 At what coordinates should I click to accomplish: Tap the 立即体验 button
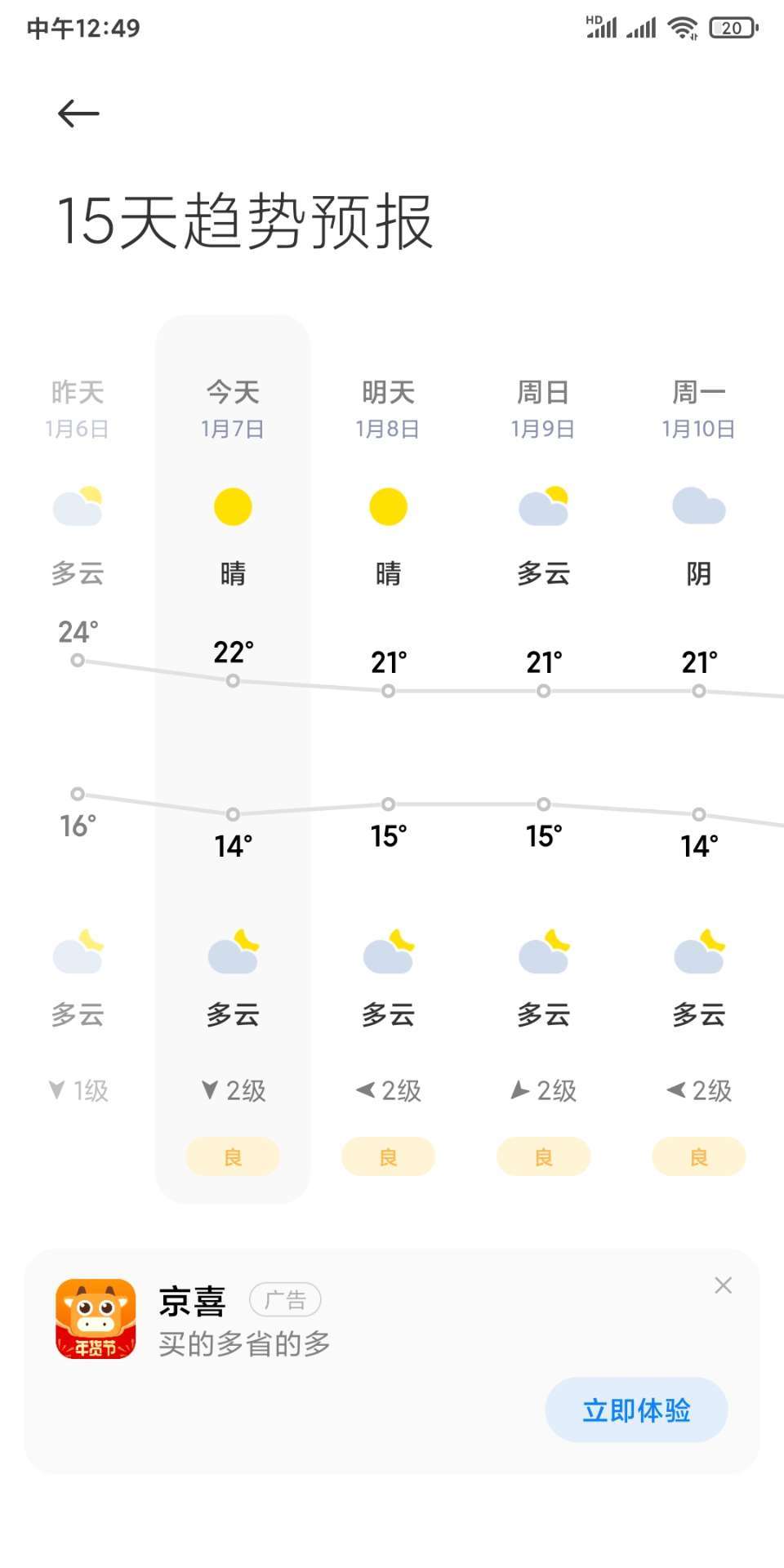point(636,1410)
